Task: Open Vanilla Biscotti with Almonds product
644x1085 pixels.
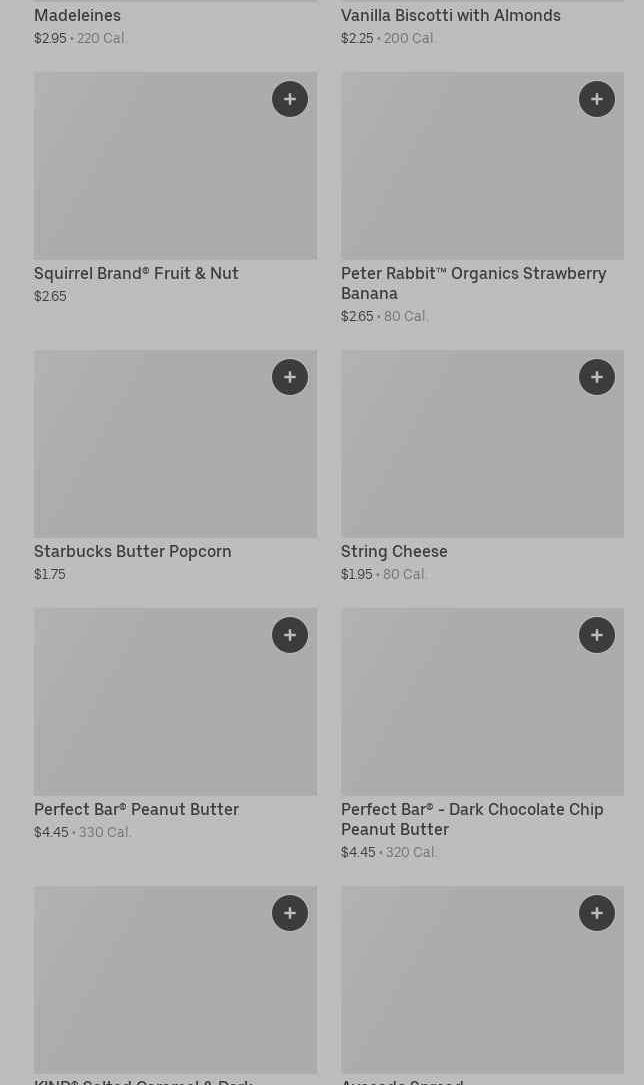Action: [x=450, y=15]
